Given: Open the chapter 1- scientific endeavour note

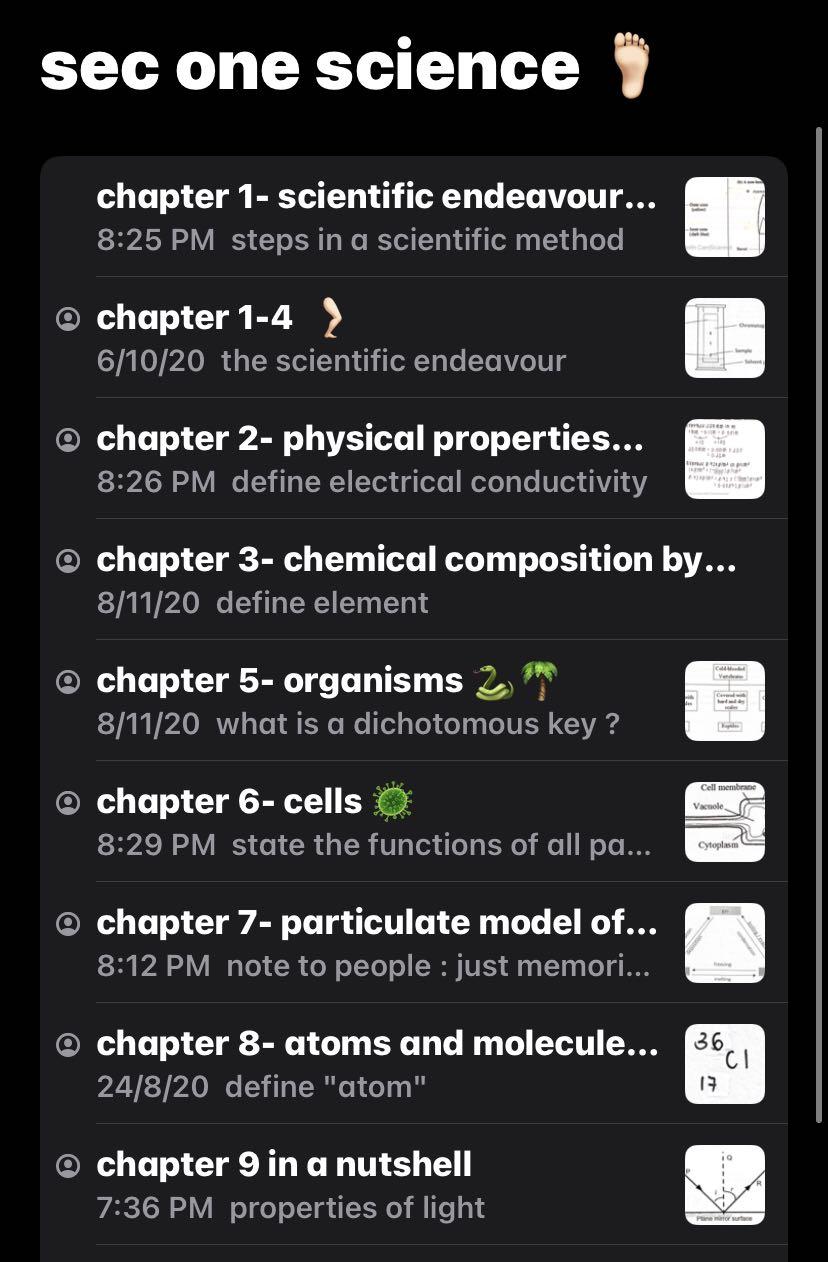Looking at the screenshot, I should (376, 217).
